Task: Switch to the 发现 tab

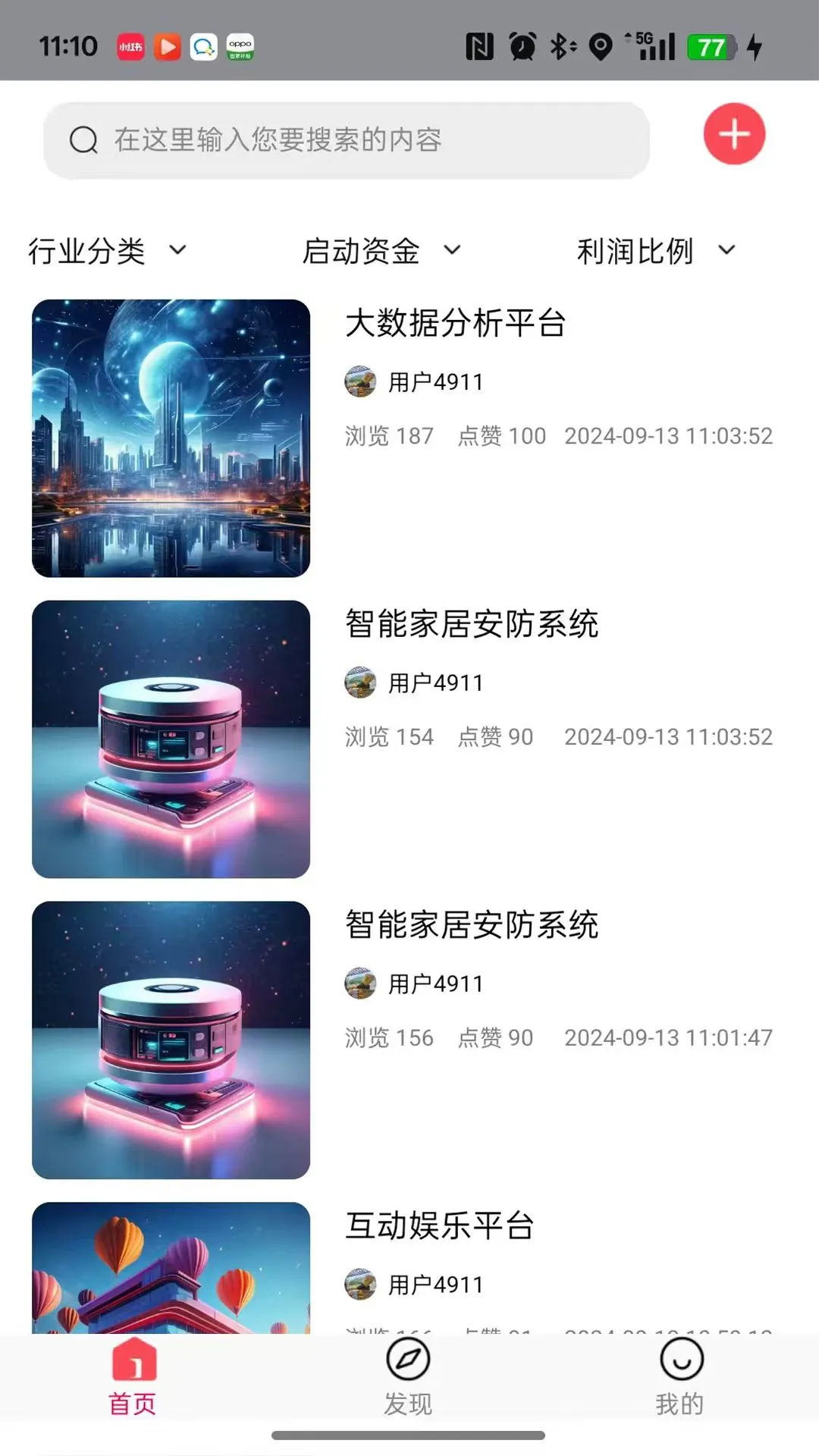Action: (x=408, y=1377)
